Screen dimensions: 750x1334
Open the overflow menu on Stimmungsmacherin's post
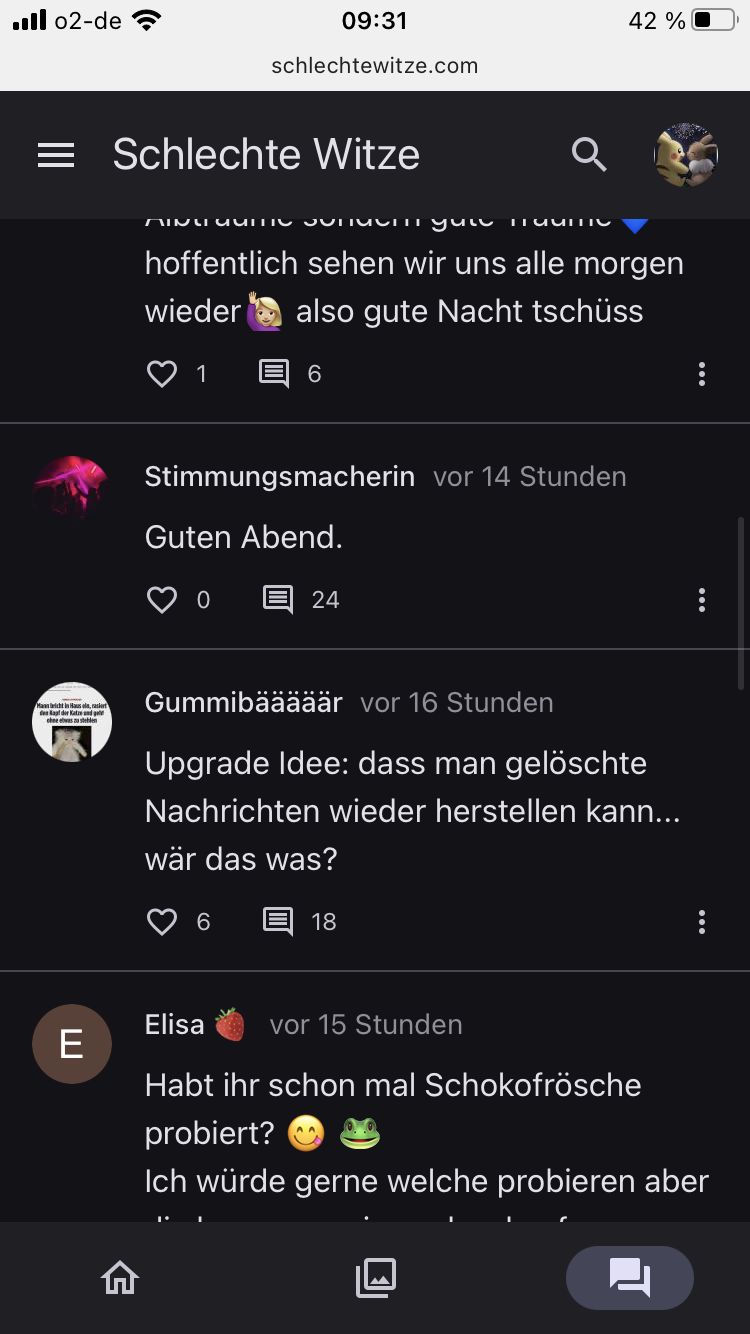point(702,600)
